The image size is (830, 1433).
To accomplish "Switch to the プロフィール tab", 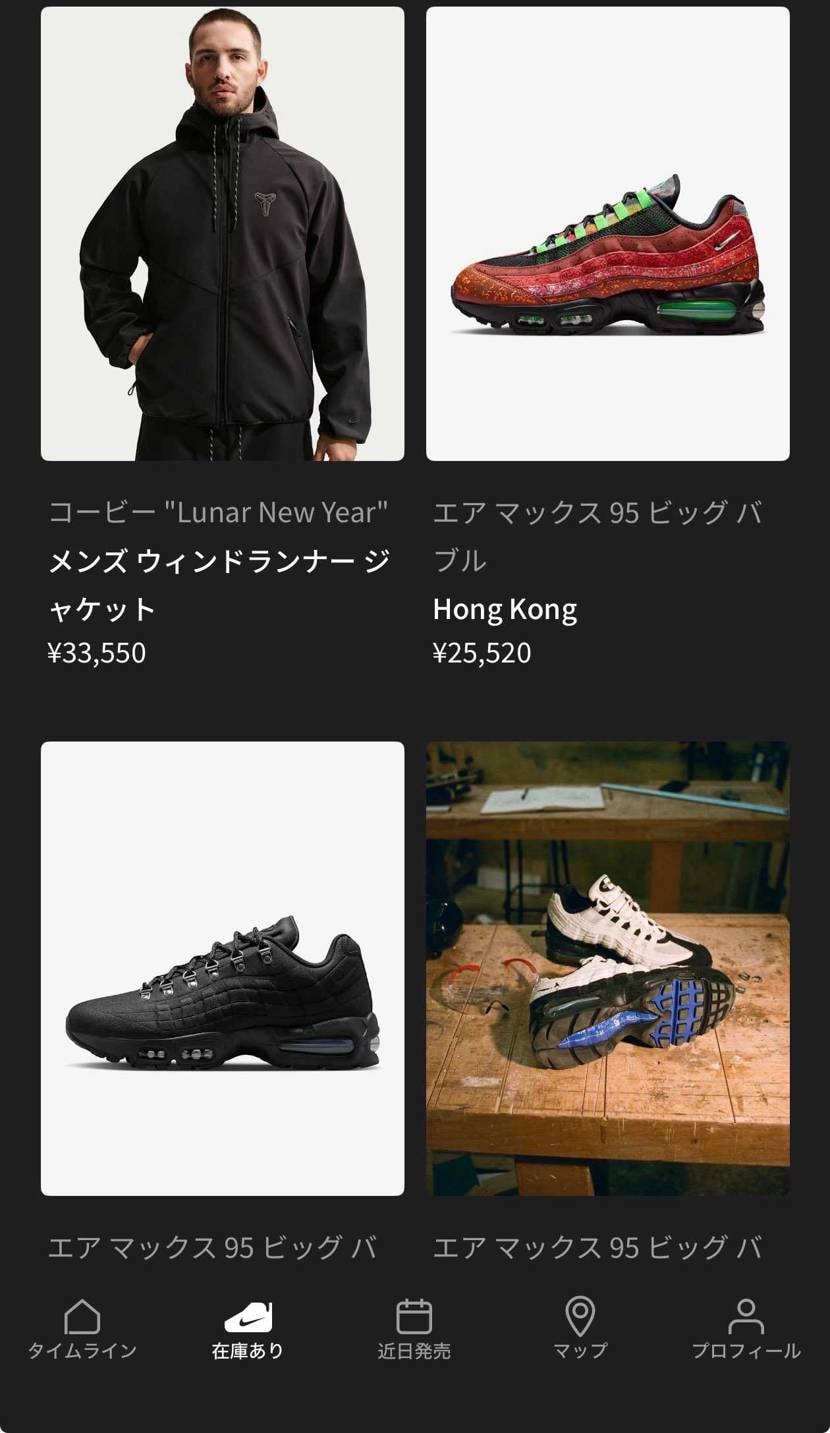I will (746, 1329).
